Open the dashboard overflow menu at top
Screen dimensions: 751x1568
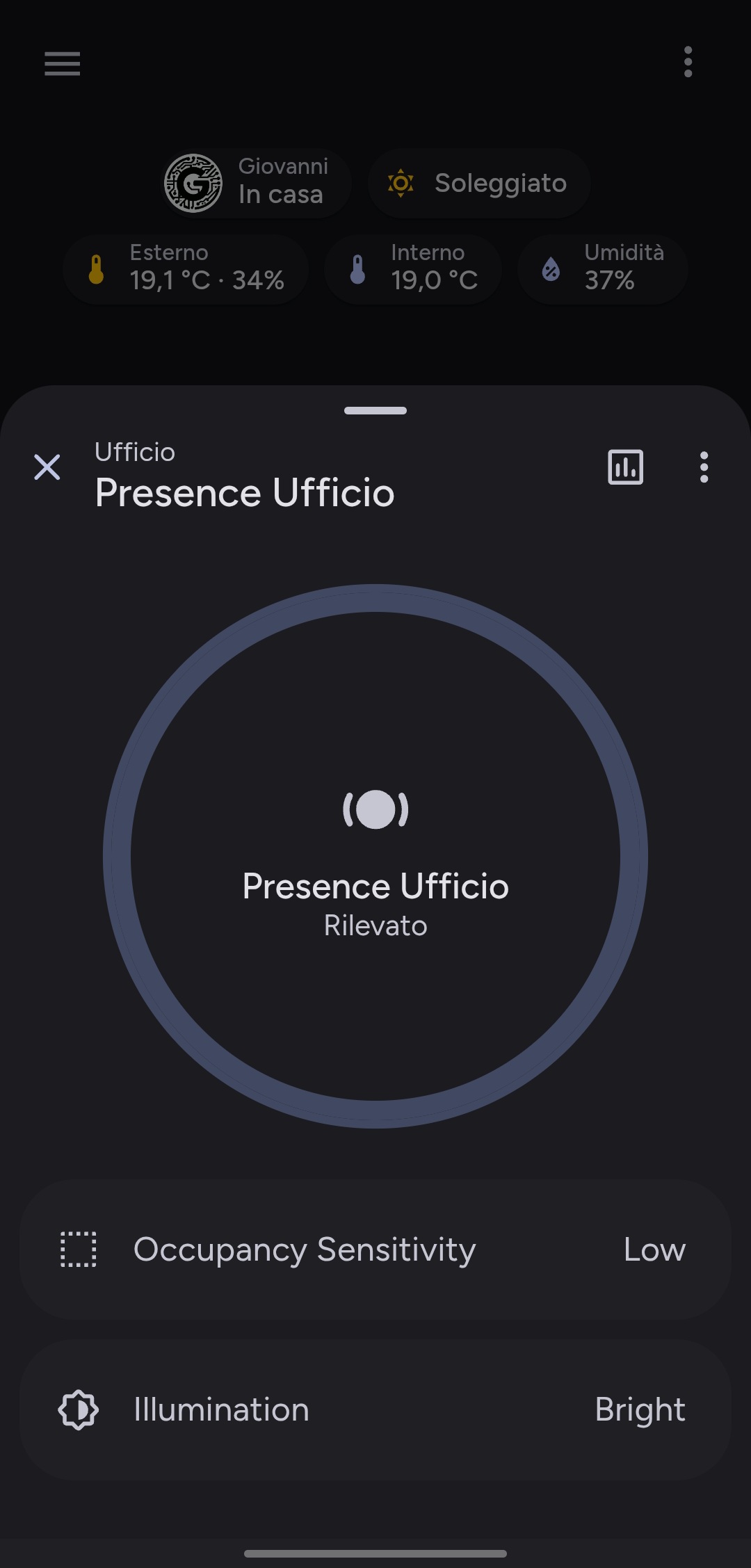pyautogui.click(x=688, y=63)
